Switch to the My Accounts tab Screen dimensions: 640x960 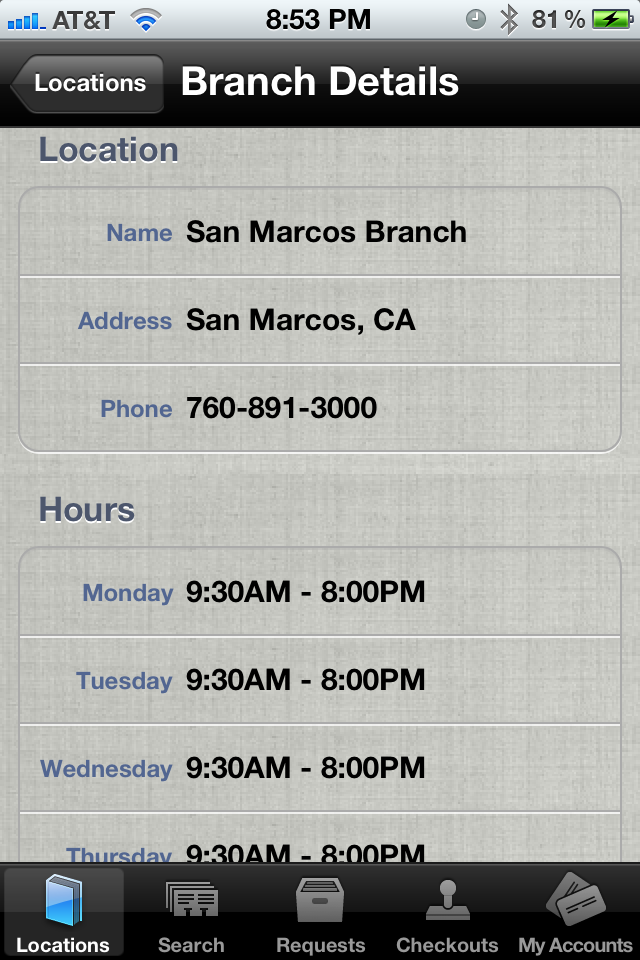click(x=575, y=914)
